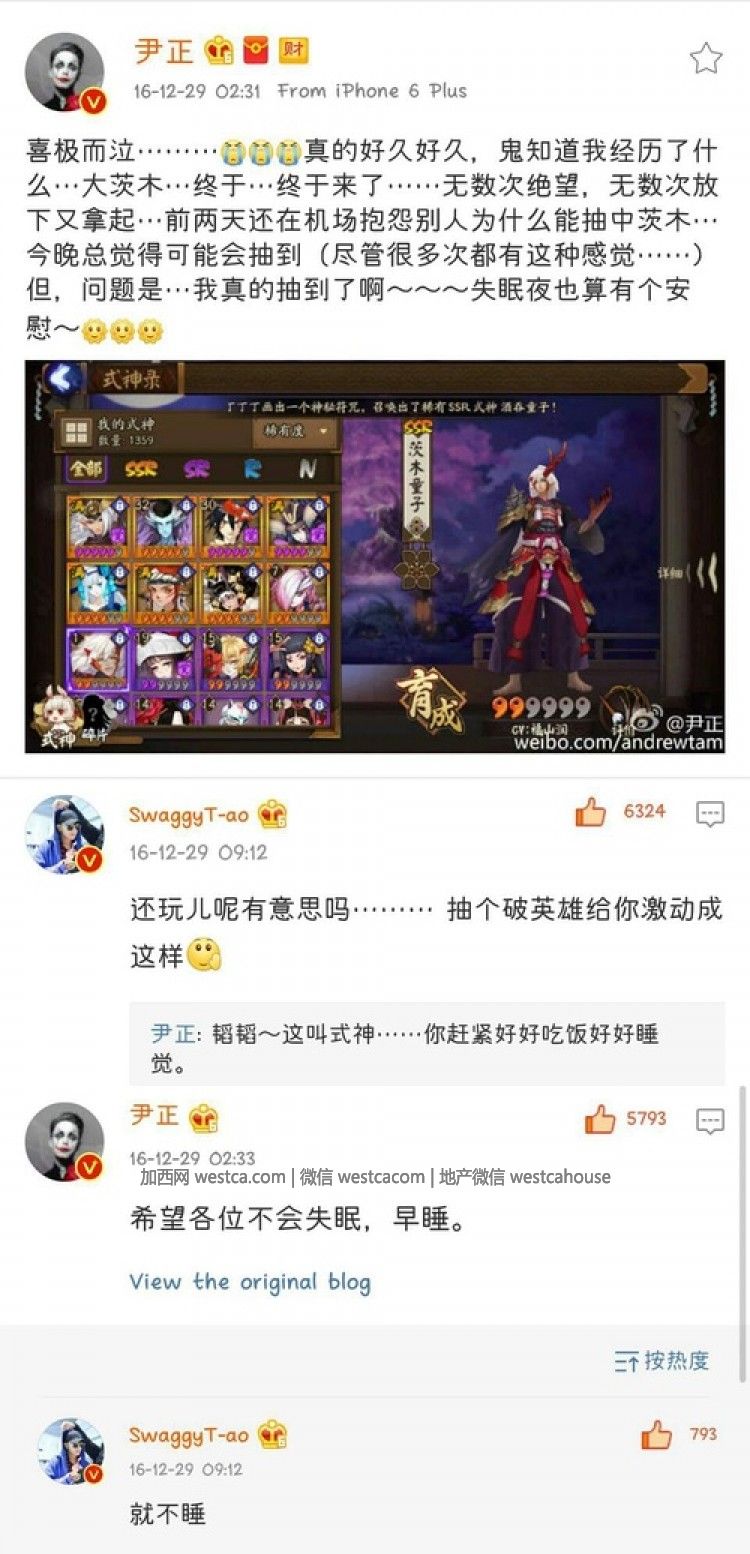The width and height of the screenshot is (750, 1554).
Task: Tap the View the original blog link
Action: point(250,1282)
